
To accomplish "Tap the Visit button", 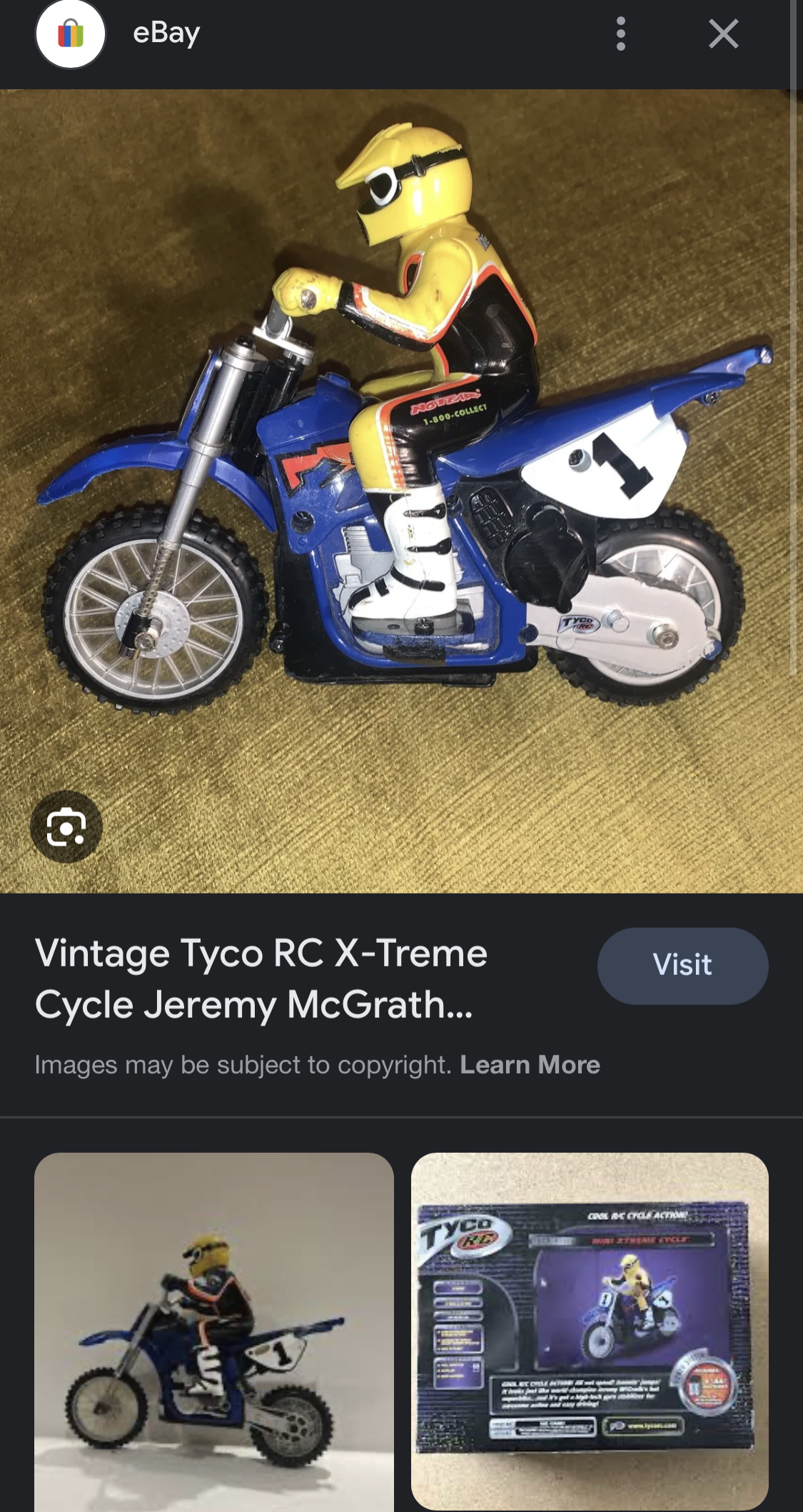I will click(682, 965).
